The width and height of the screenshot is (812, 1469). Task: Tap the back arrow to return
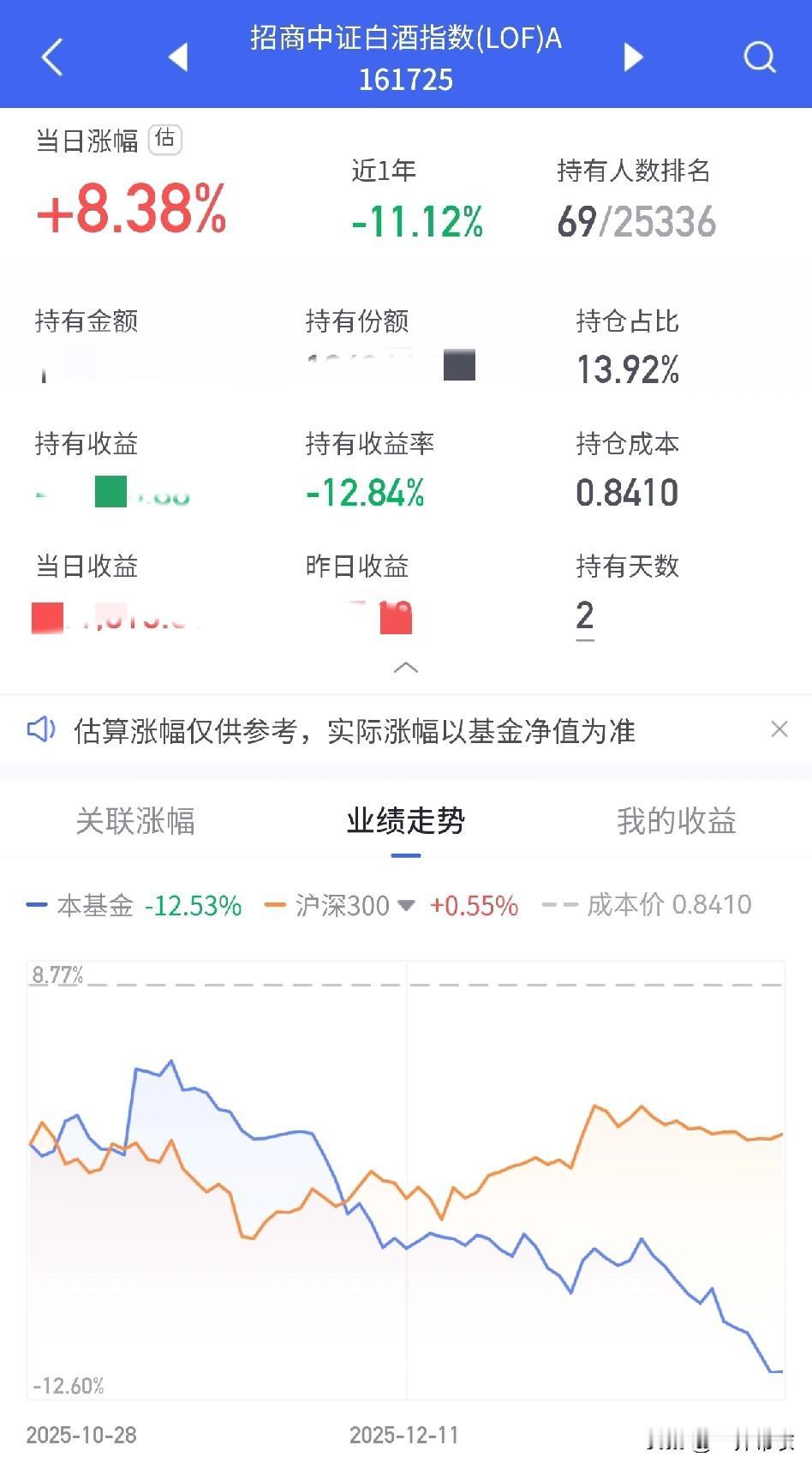pos(51,57)
